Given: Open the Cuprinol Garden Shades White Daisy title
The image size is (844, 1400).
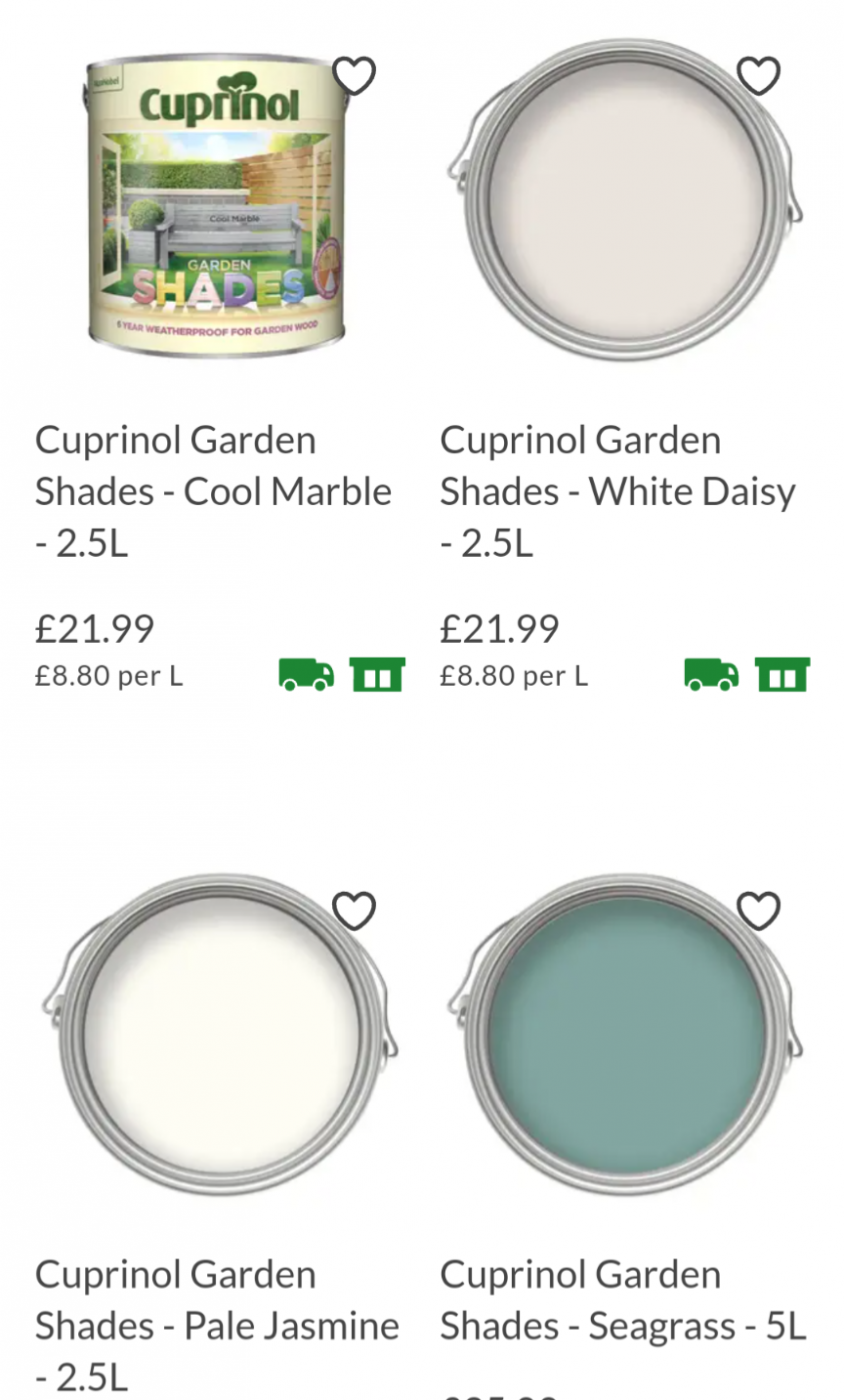Looking at the screenshot, I should click(x=618, y=491).
